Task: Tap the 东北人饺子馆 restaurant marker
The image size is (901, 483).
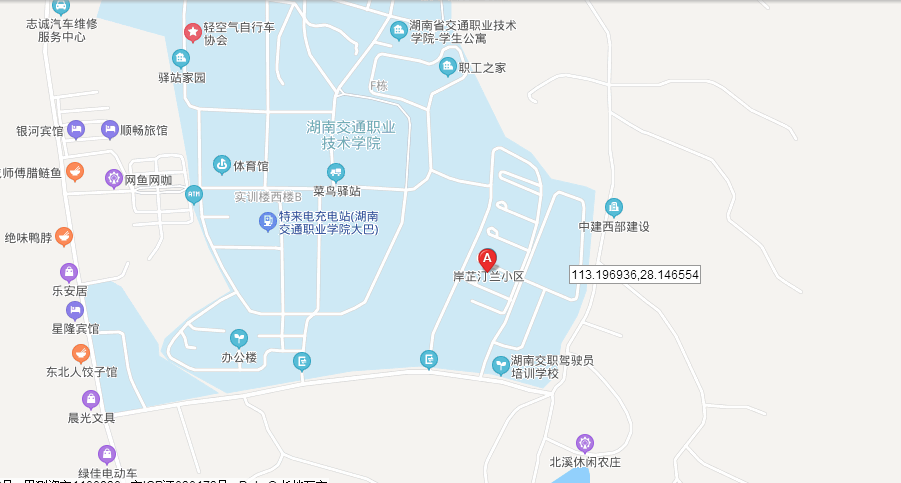Action: point(81,353)
